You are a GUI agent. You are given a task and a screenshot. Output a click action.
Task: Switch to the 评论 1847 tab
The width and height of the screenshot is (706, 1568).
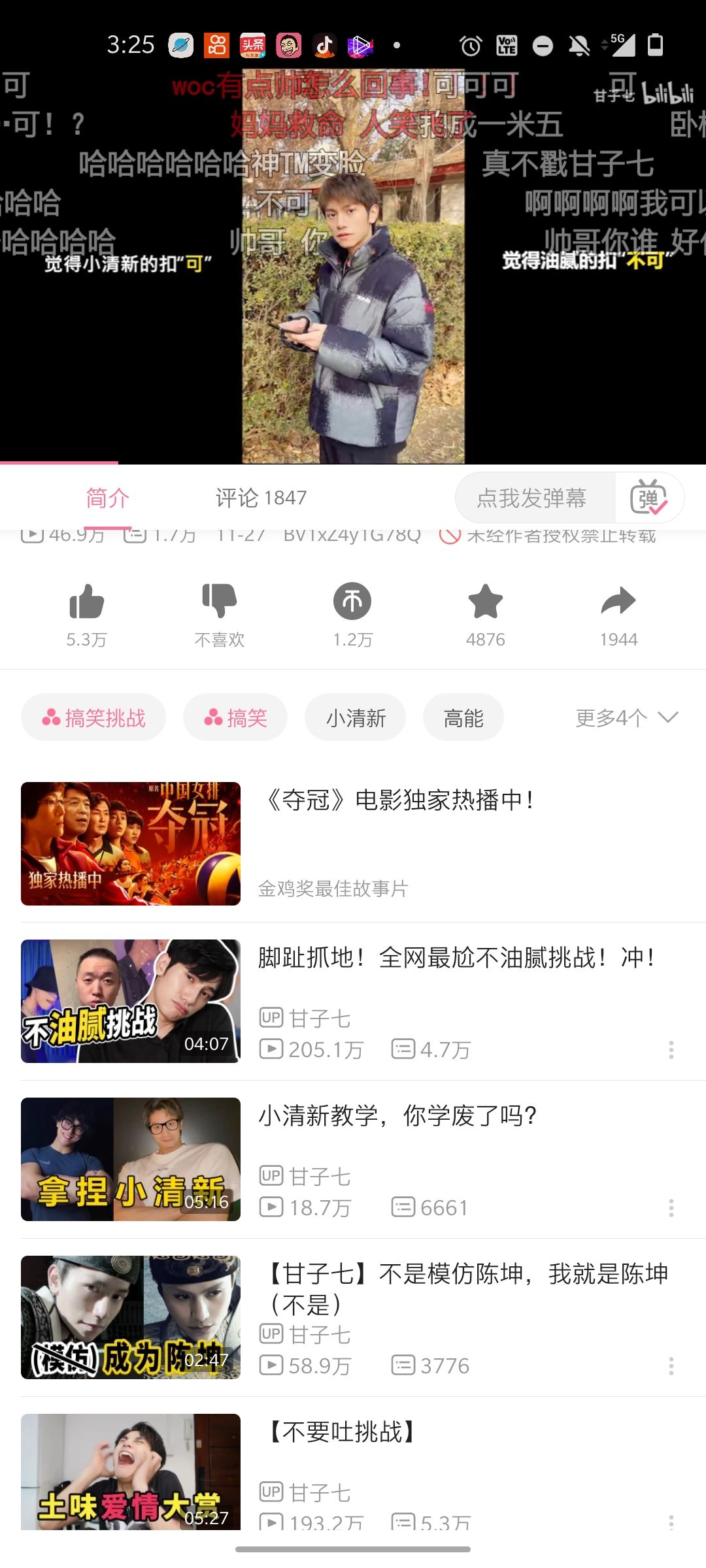261,498
